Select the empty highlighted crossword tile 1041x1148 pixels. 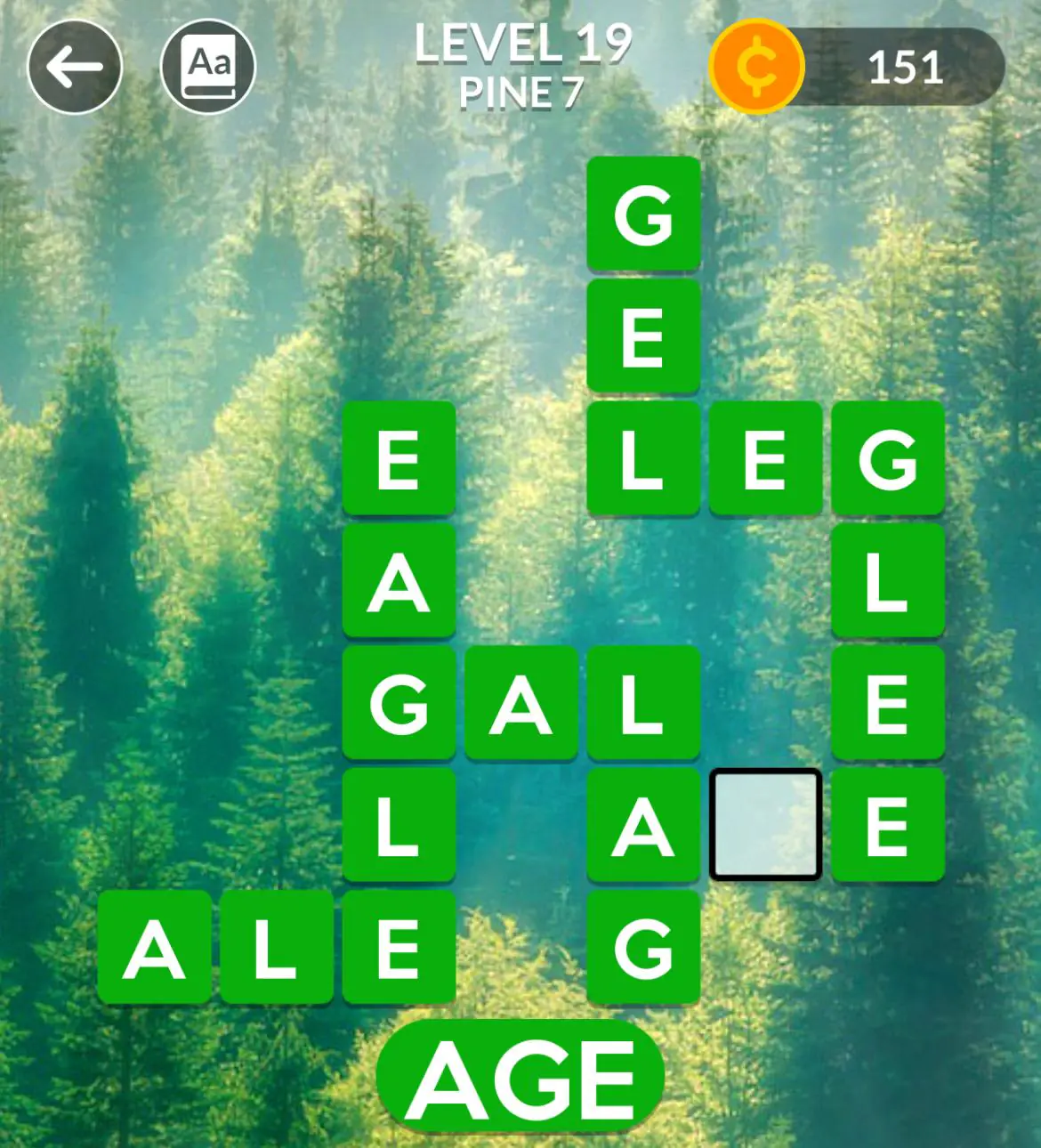(x=765, y=825)
